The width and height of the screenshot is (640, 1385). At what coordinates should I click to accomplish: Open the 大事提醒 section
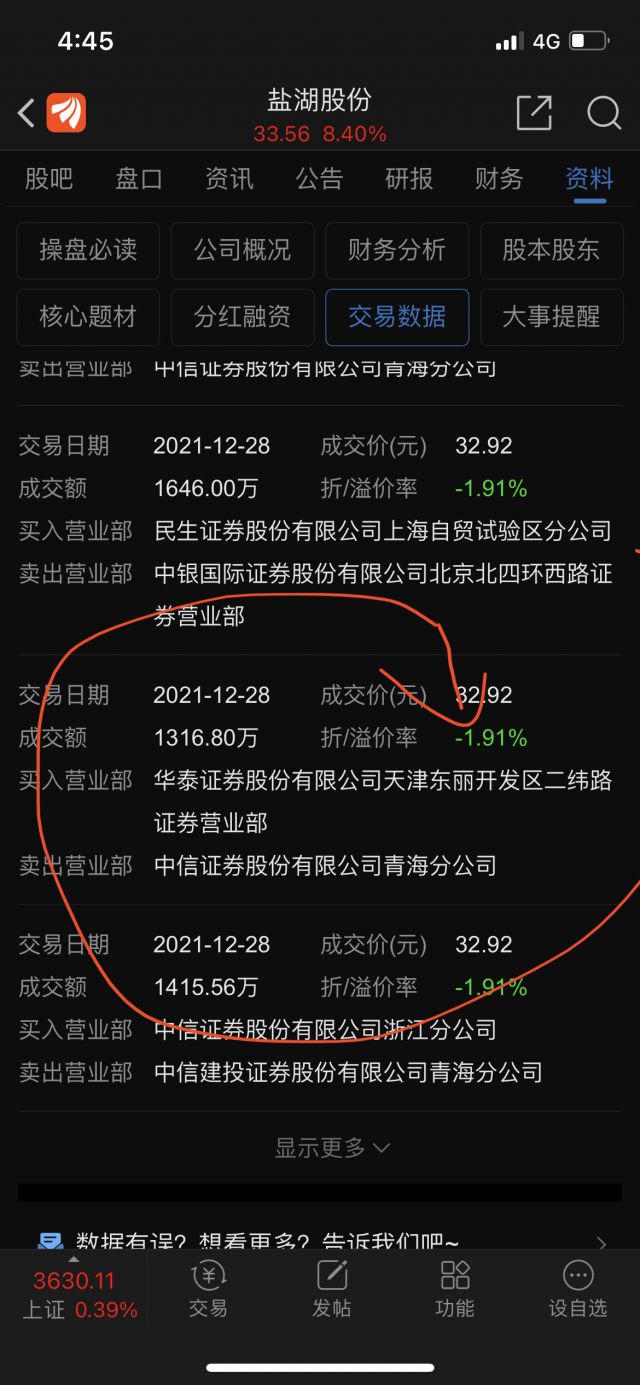coord(551,317)
